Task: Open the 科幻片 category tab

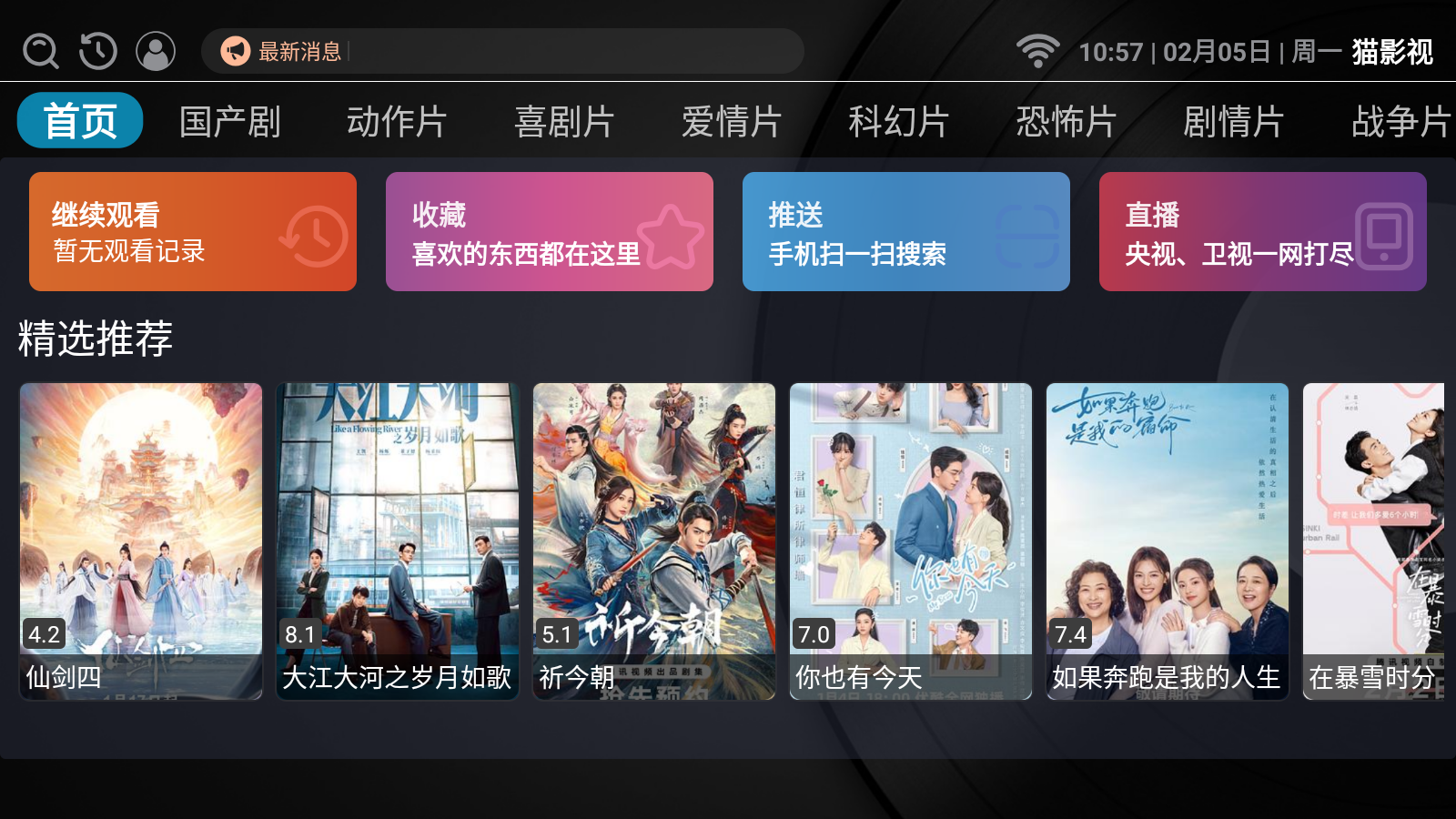Action: [x=899, y=122]
